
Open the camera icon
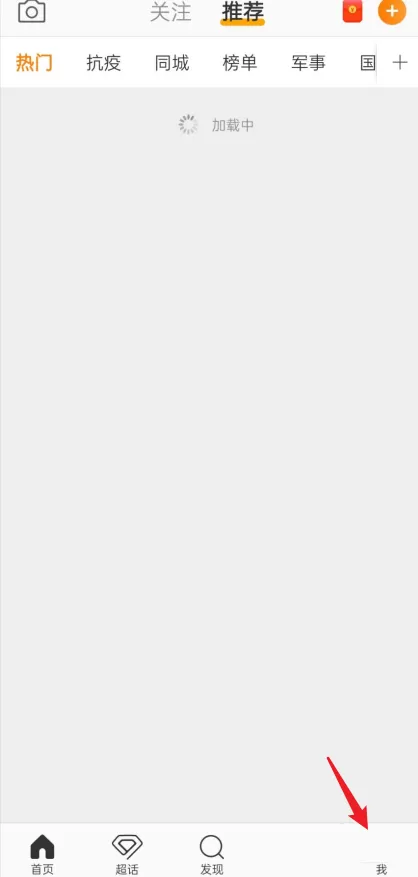pos(32,11)
